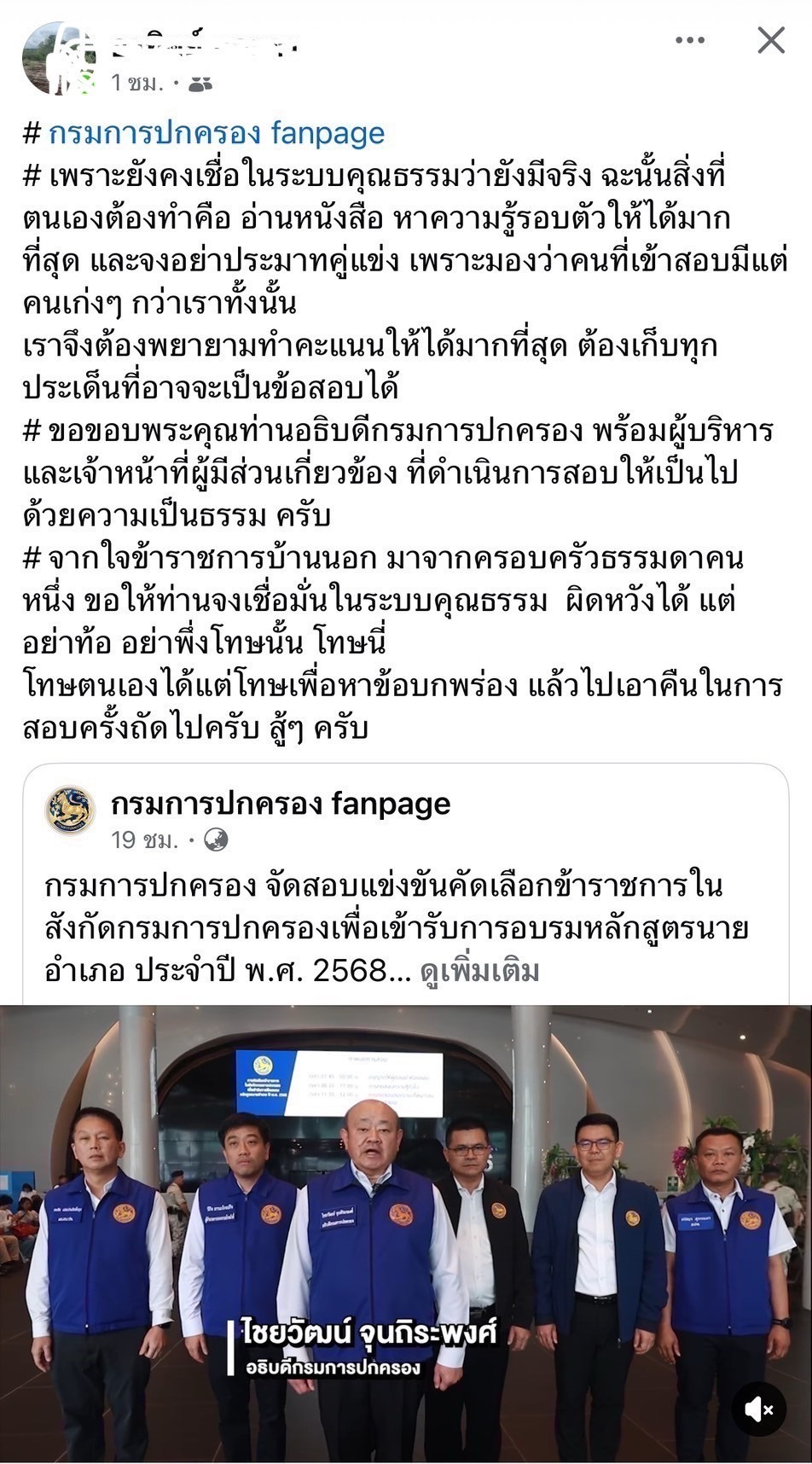The height and width of the screenshot is (1464, 812).
Task: Open the shared กรมการปกครอง fanpage page name
Action: click(281, 804)
